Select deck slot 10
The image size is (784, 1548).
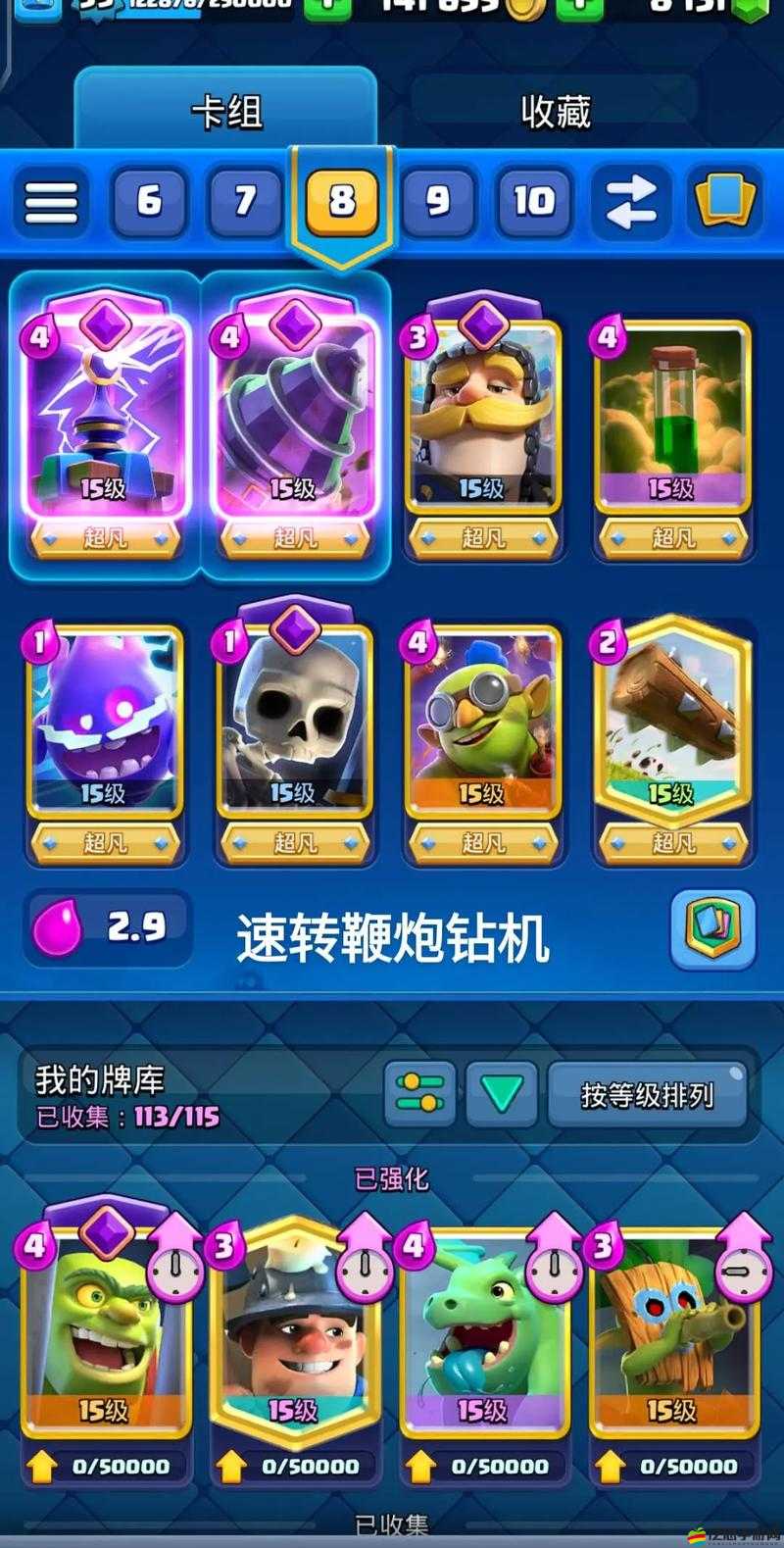point(533,201)
